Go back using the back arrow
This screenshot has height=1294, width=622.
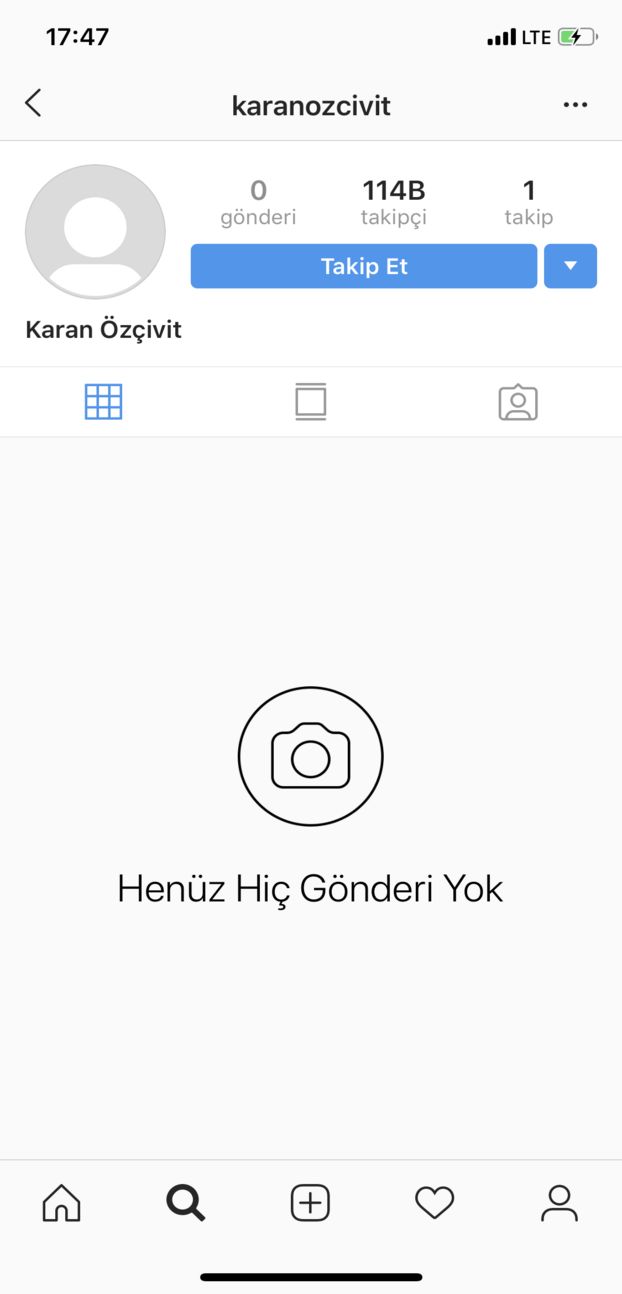point(33,103)
